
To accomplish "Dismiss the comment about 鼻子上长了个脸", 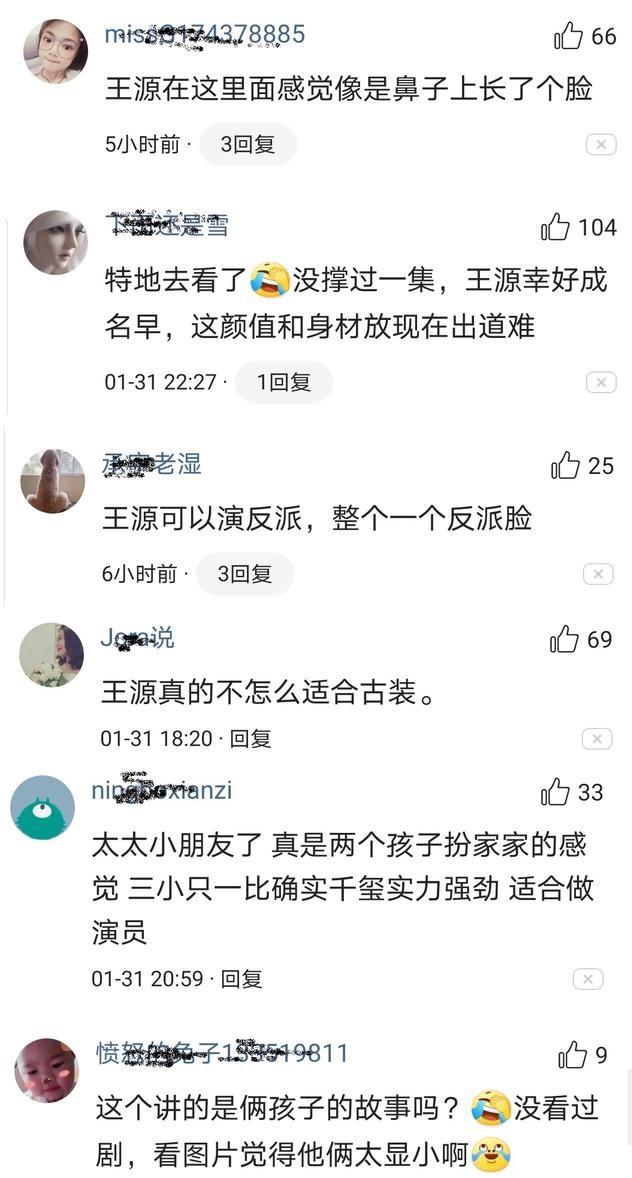I will pos(600,145).
